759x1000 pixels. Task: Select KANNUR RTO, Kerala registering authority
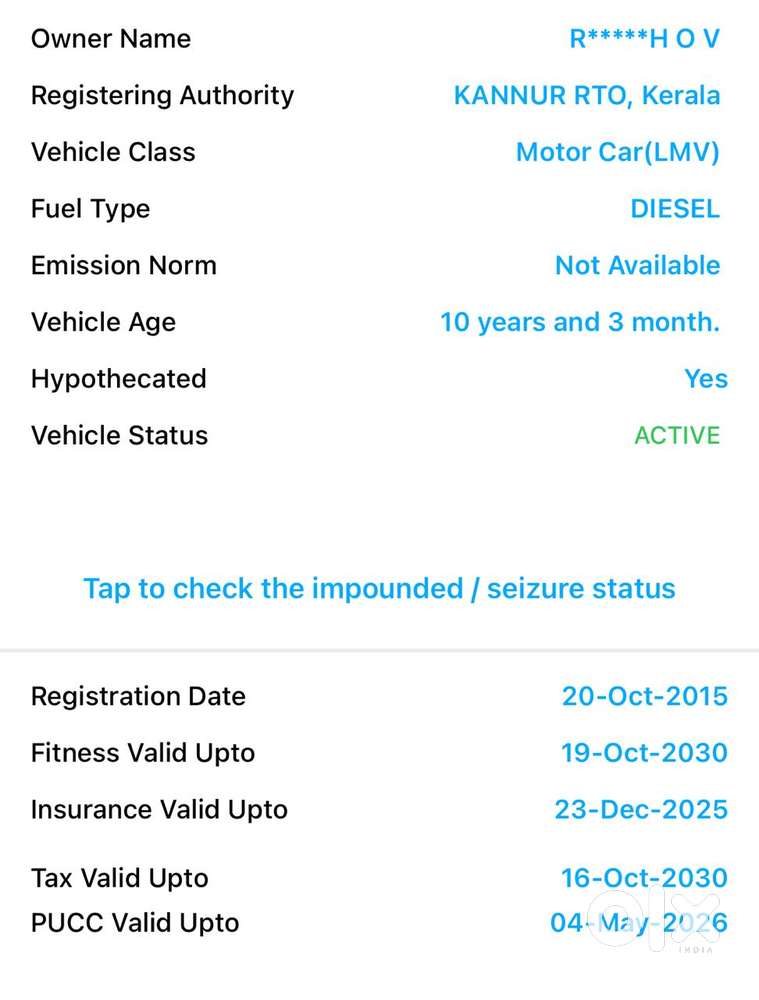pyautogui.click(x=587, y=95)
